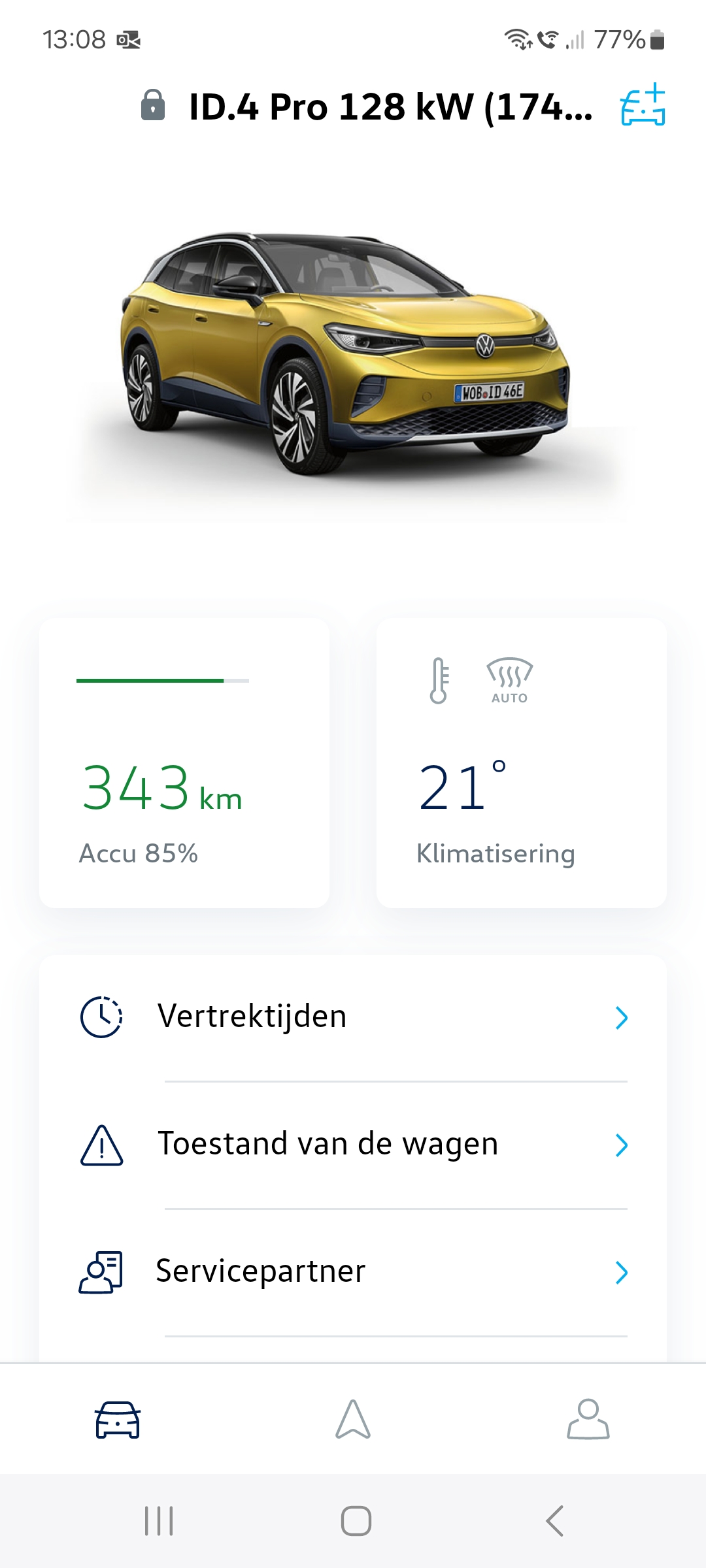Open recent apps from the navigation bar
This screenshot has height=1568, width=706.
click(159, 1521)
